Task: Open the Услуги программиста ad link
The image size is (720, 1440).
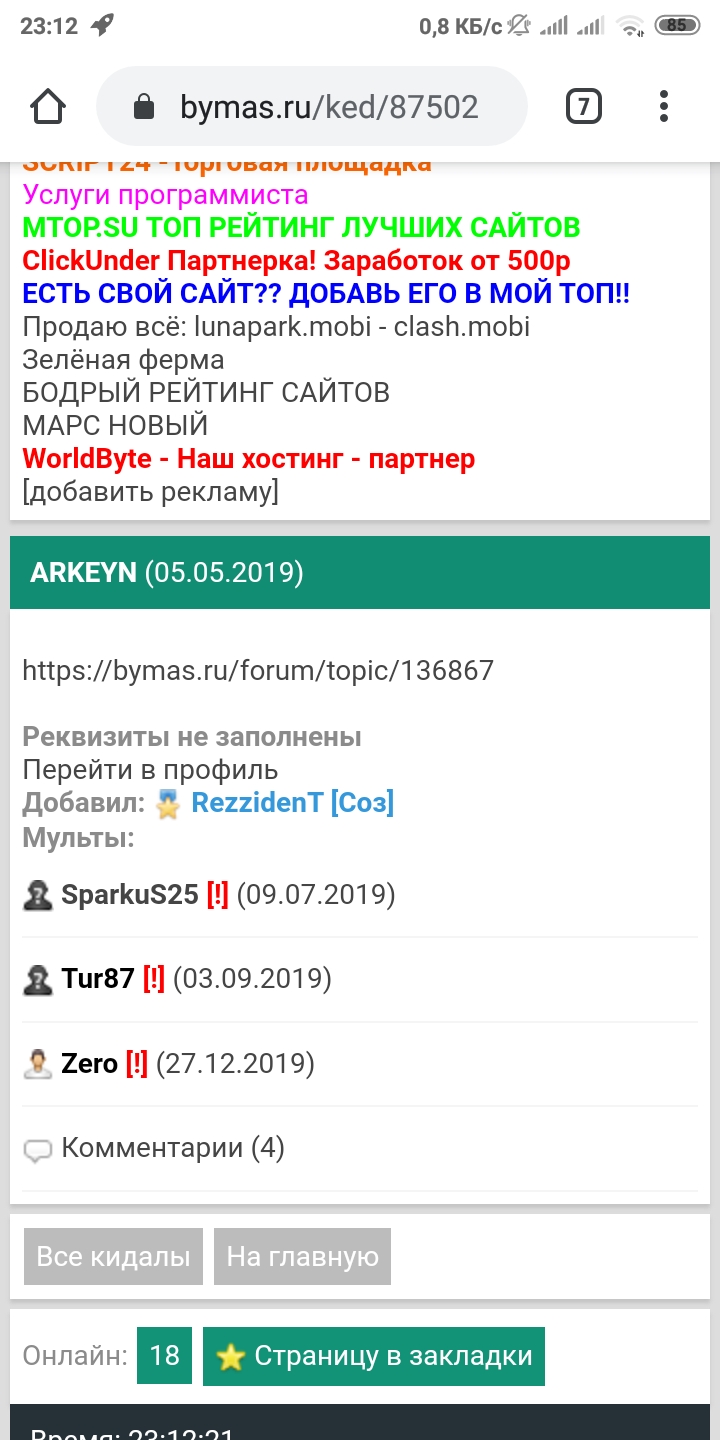Action: 165,194
